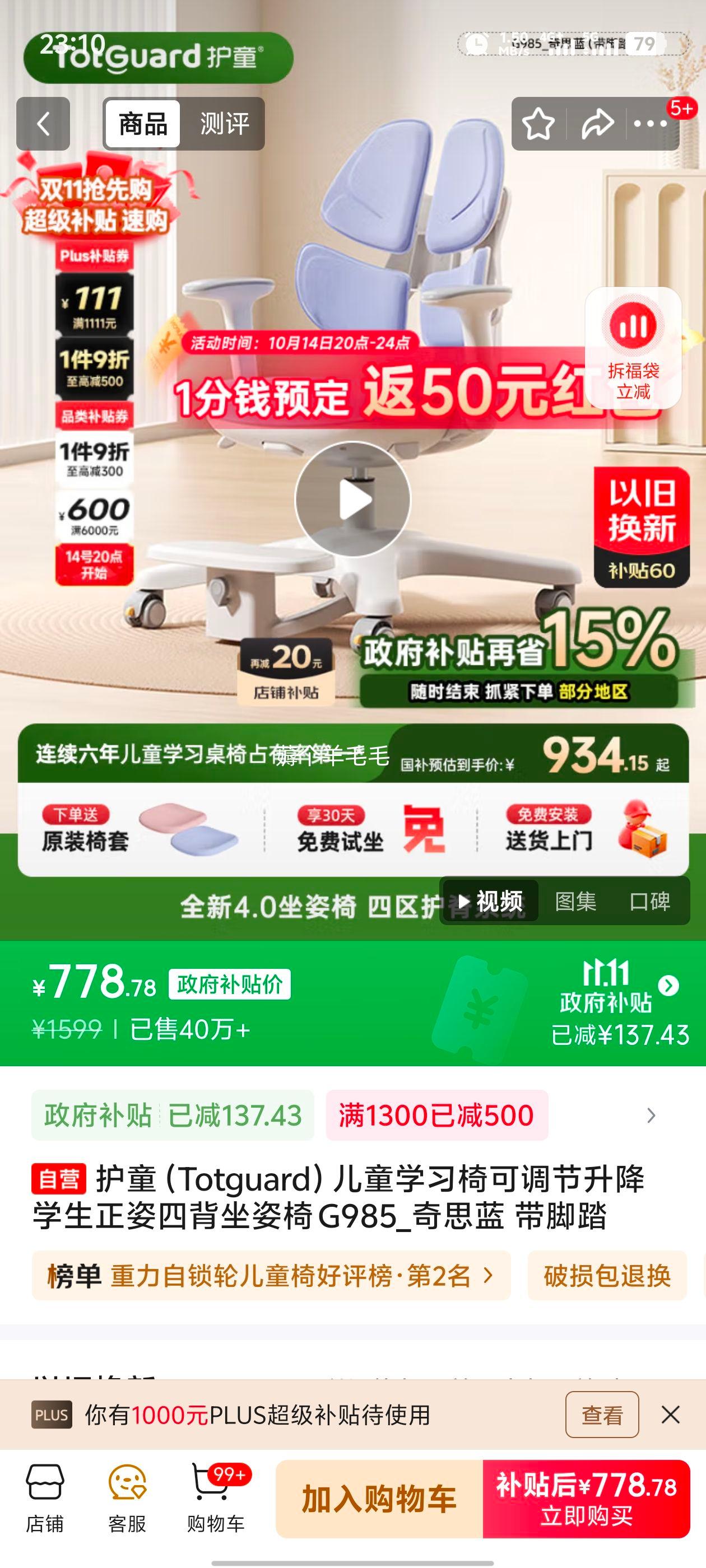Open the overflow menu with three dots

(650, 124)
